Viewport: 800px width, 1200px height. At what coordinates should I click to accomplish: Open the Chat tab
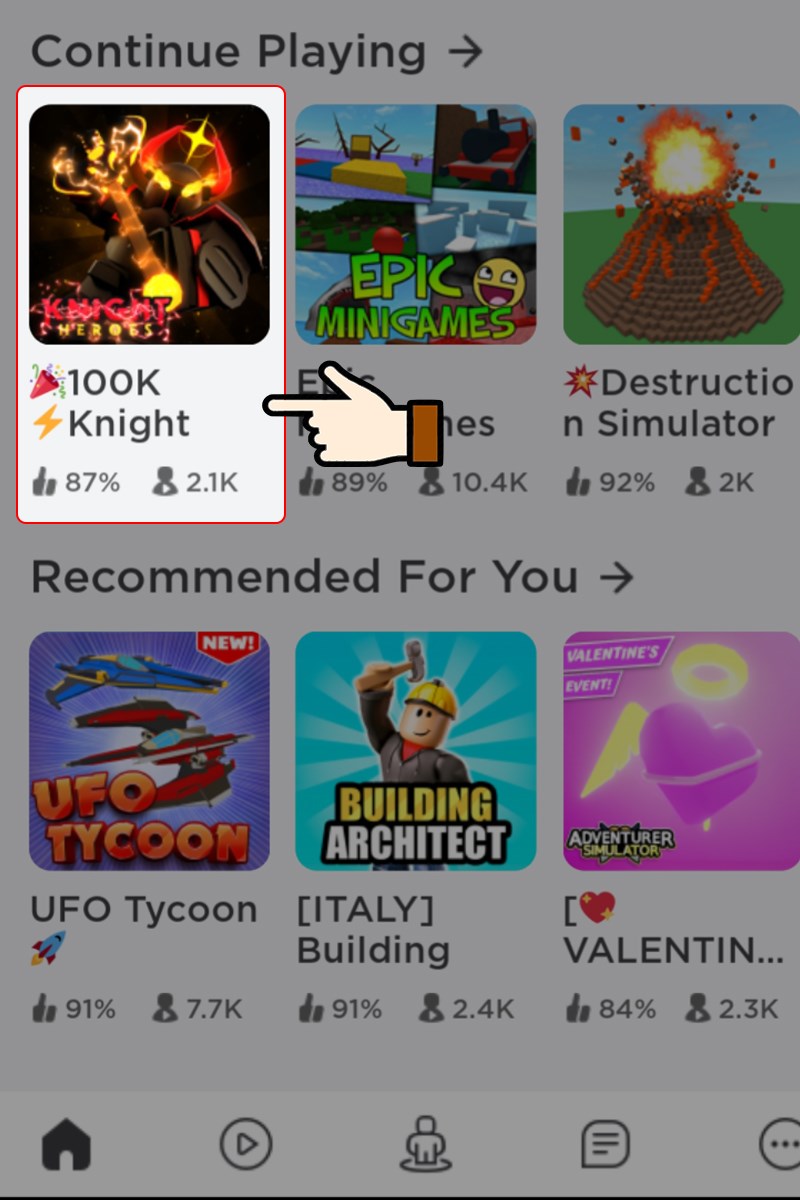pyautogui.click(x=605, y=1143)
